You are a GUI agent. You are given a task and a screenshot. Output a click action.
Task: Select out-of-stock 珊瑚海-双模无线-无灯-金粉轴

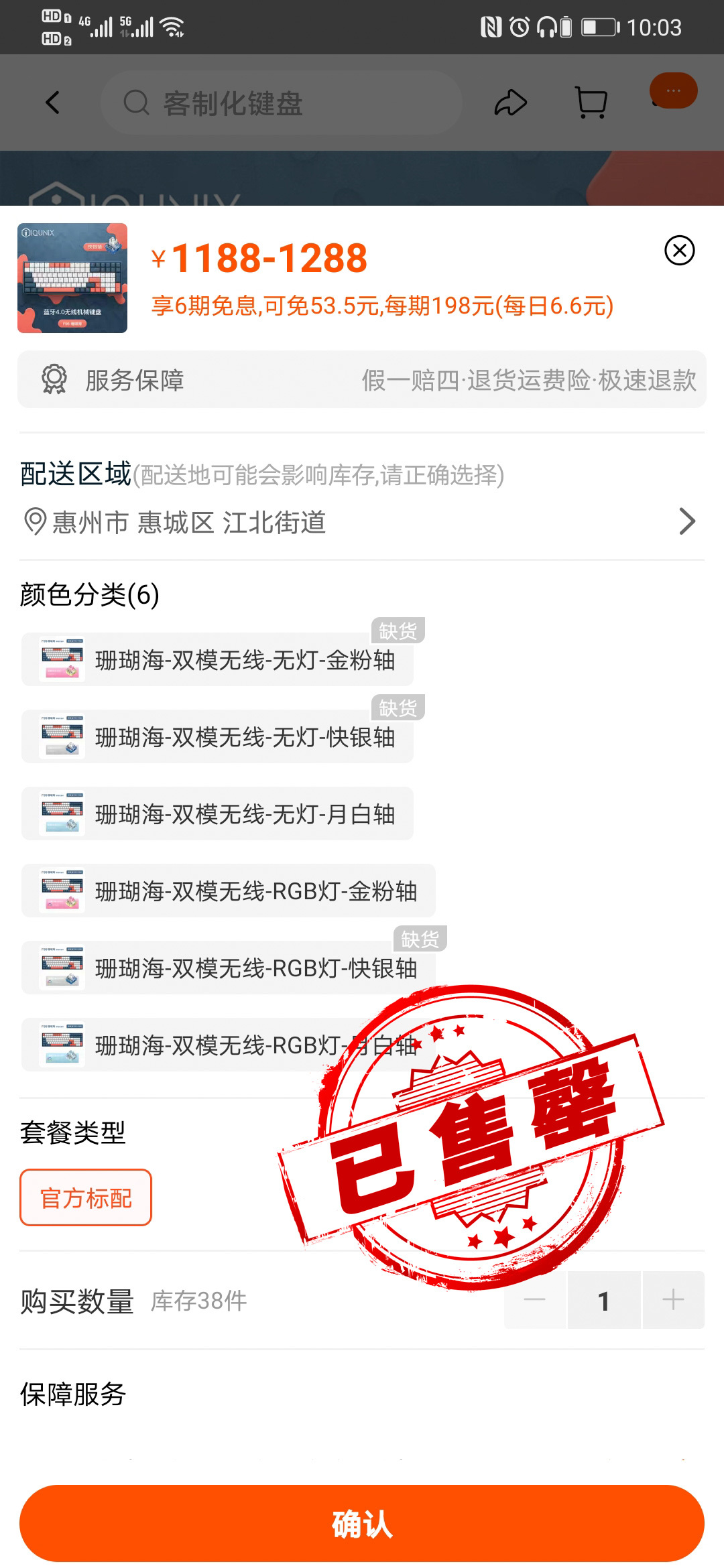(217, 660)
